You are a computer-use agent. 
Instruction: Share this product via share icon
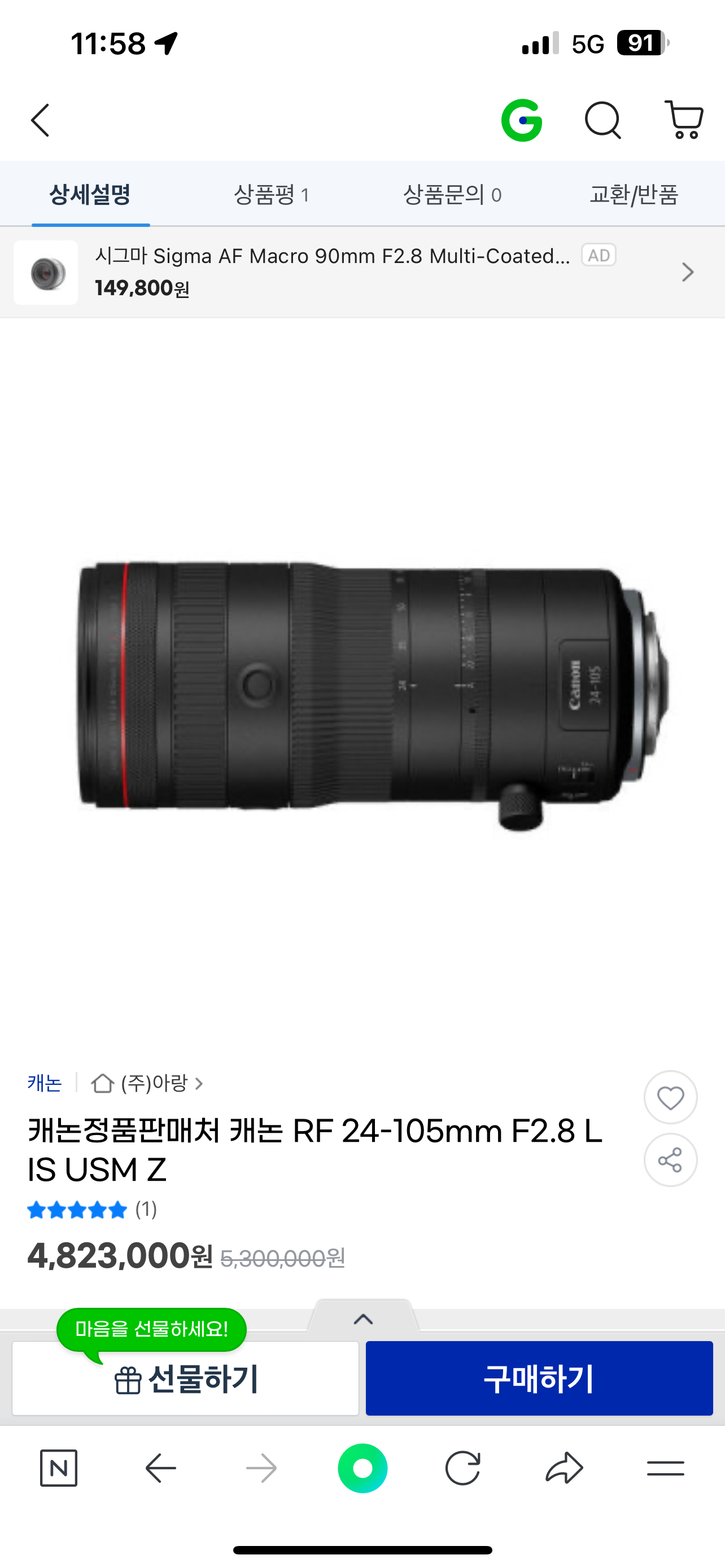(670, 1160)
